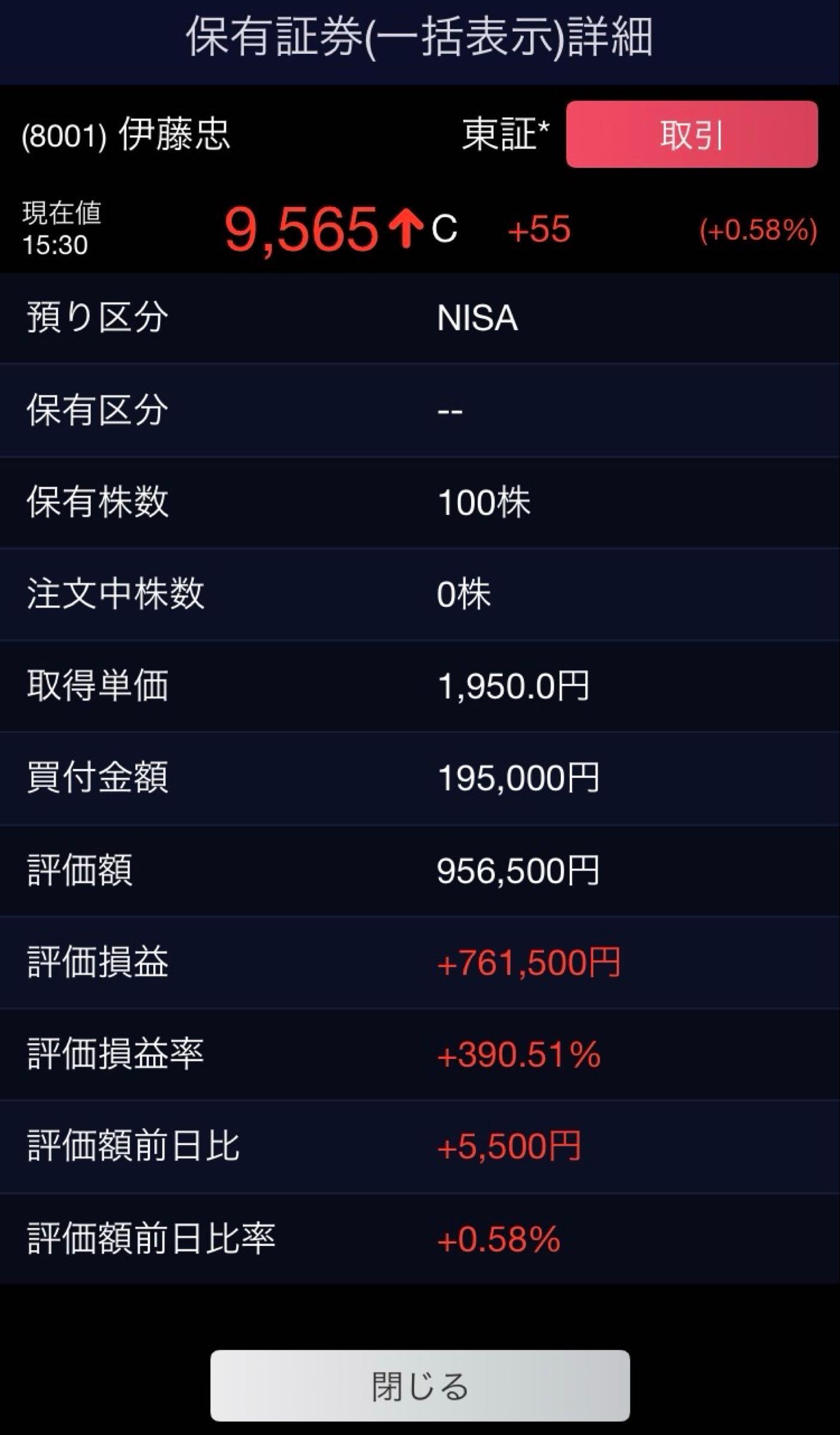Tap the red 取引 trade button
840x1435 pixels.
click(691, 135)
